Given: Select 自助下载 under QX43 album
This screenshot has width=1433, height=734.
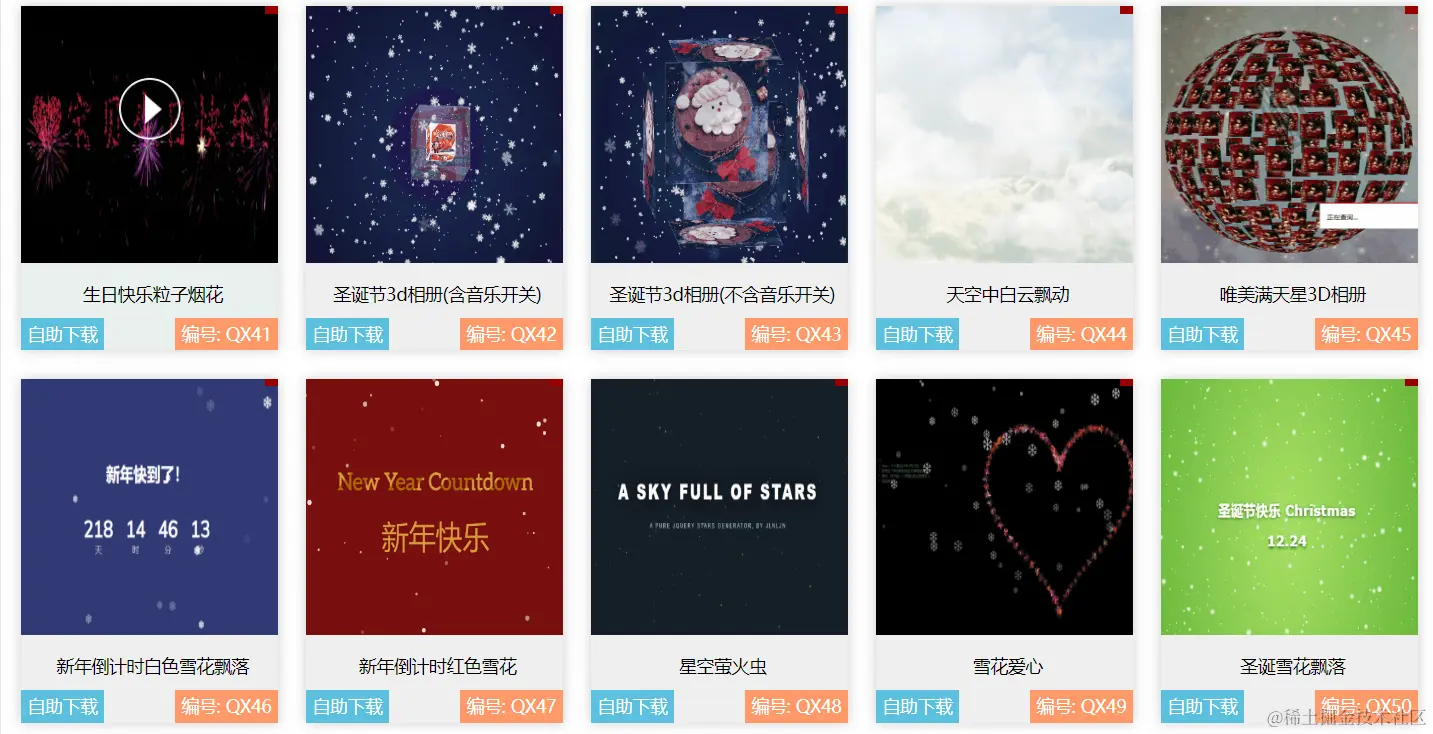Looking at the screenshot, I should tap(633, 334).
